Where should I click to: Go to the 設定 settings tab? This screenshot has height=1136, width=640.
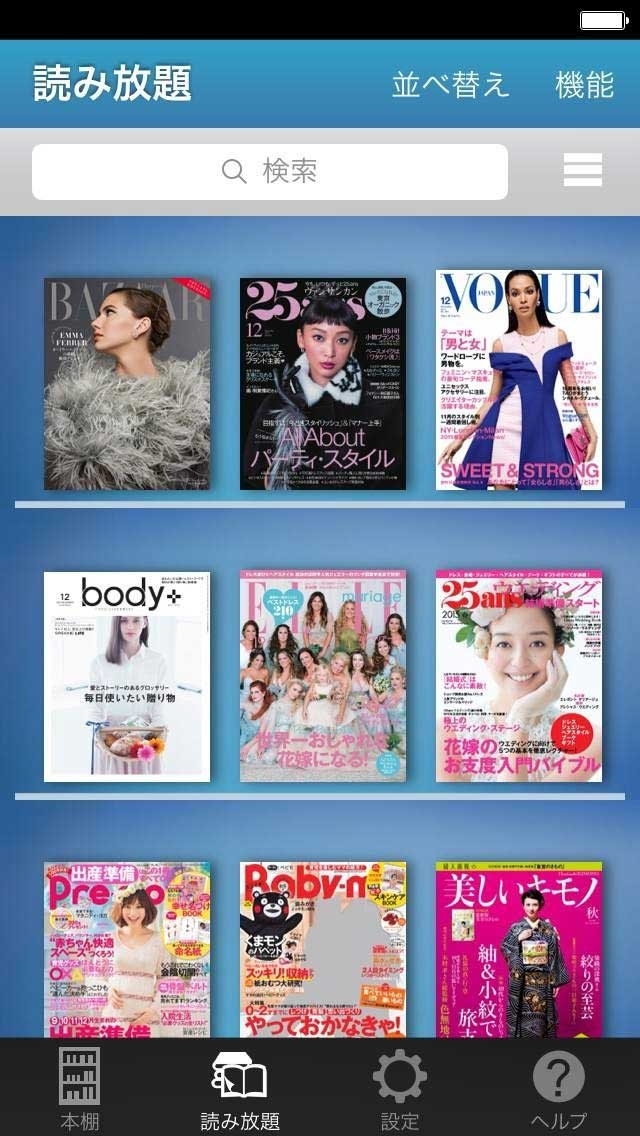(399, 1088)
